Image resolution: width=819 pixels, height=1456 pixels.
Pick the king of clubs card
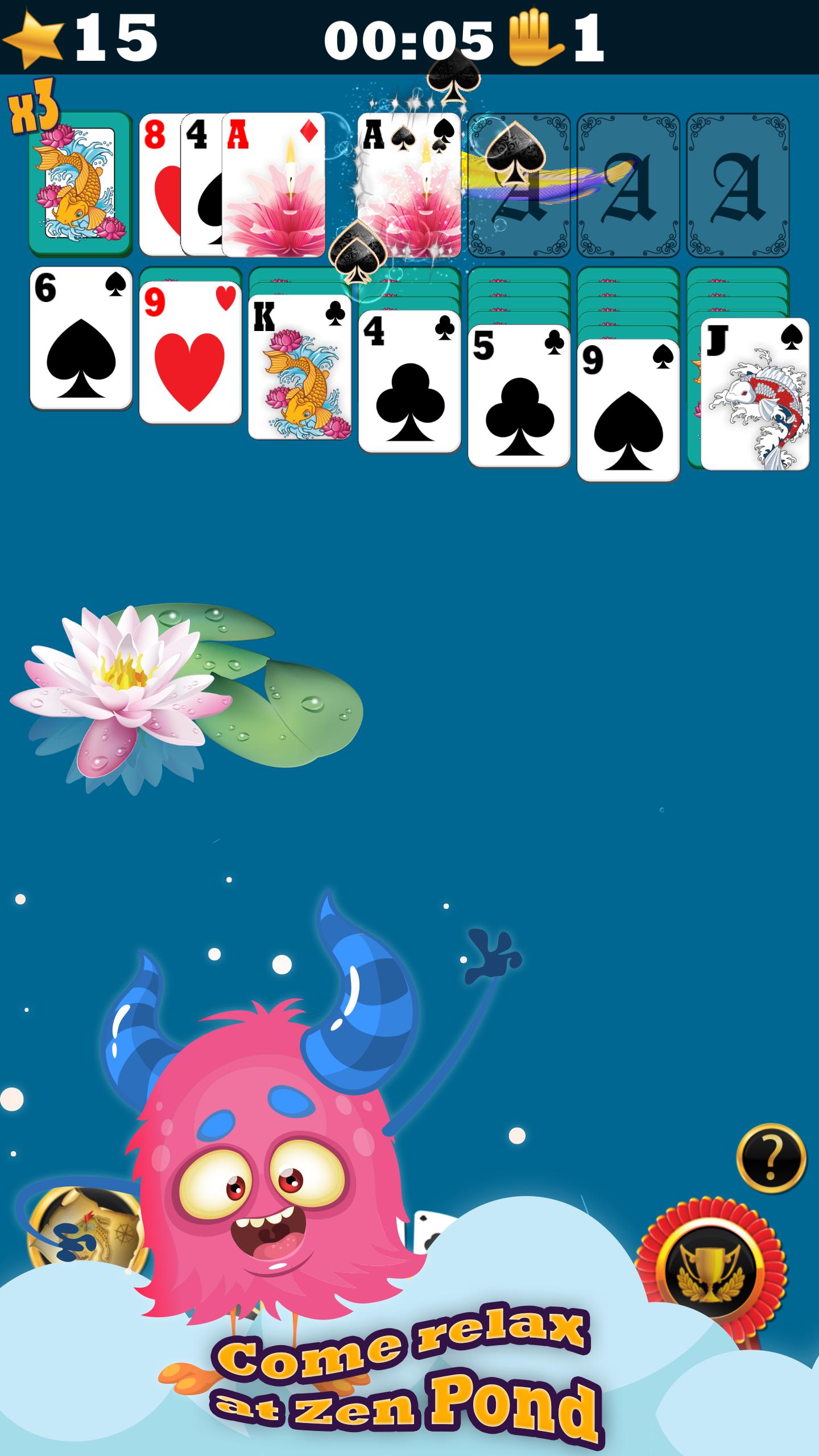click(x=300, y=367)
